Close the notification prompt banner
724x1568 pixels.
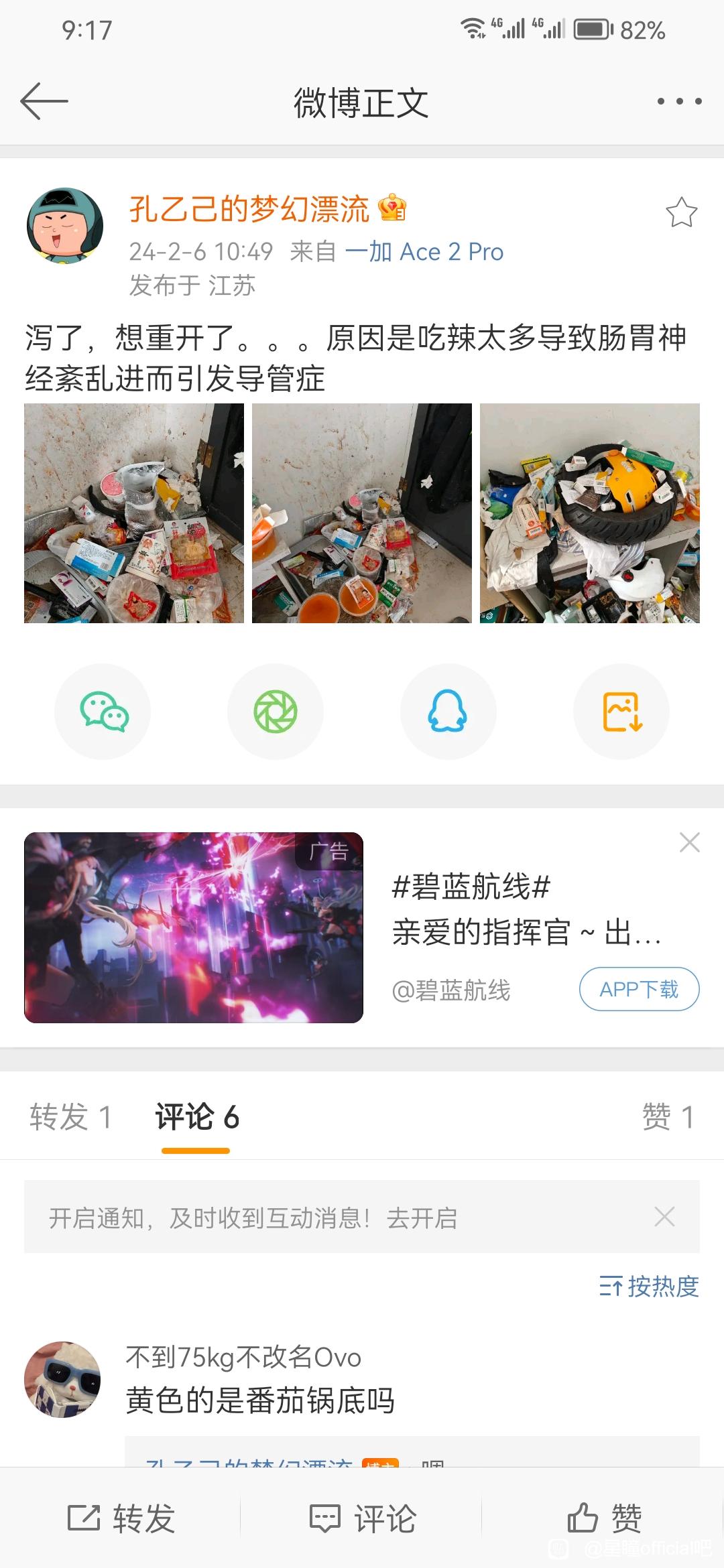point(664,1216)
